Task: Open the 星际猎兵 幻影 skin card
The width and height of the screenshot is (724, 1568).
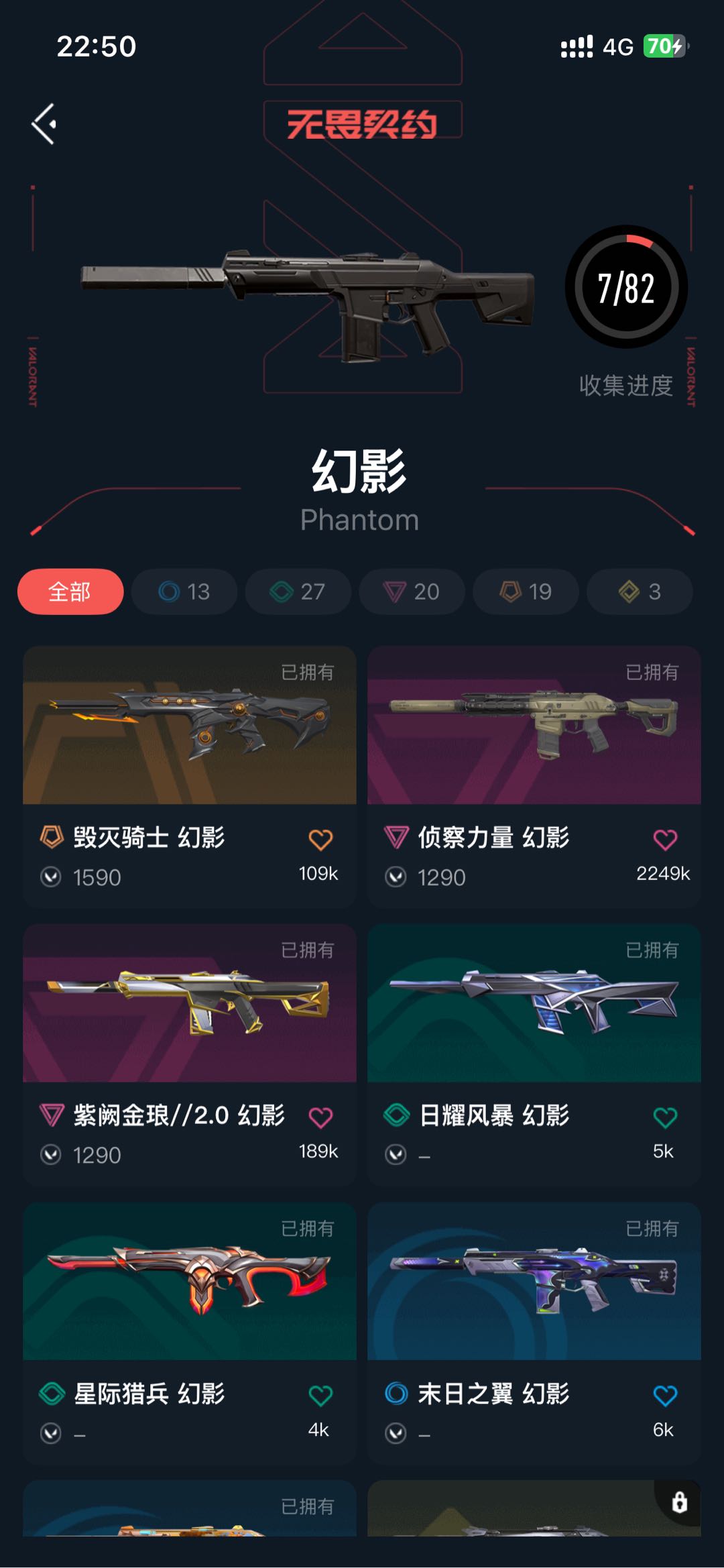Action: 190,1333
